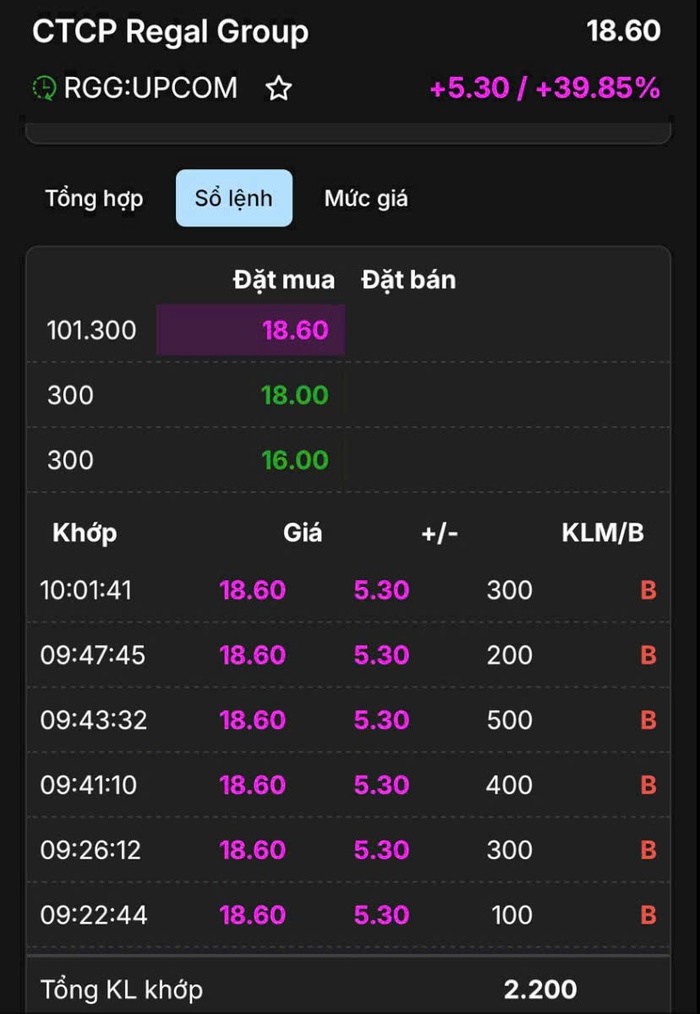This screenshot has height=1014, width=700.
Task: Pick the 16.00 bid price row
Action: (x=294, y=460)
